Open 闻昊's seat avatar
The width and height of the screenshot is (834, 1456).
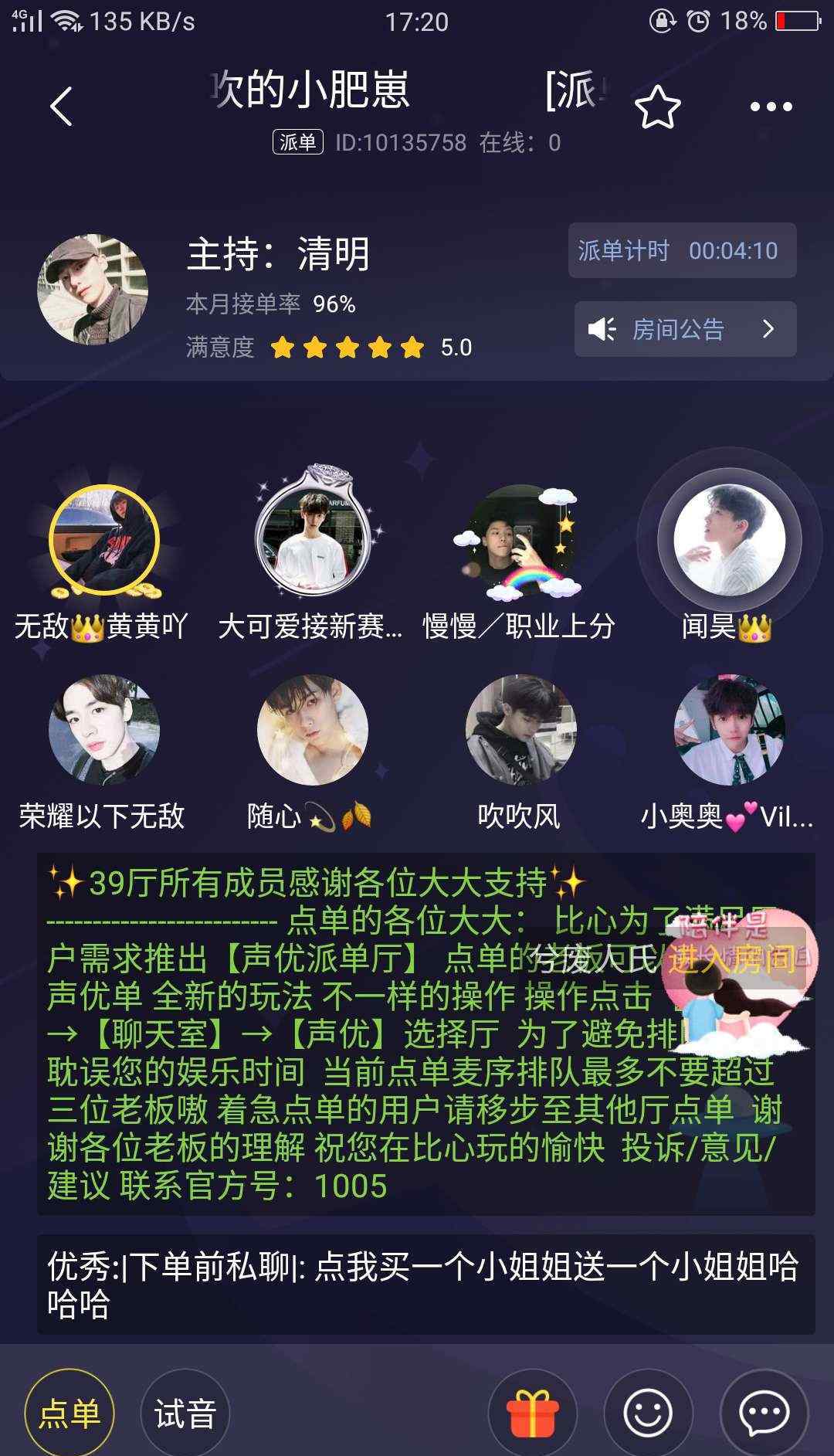click(x=729, y=541)
